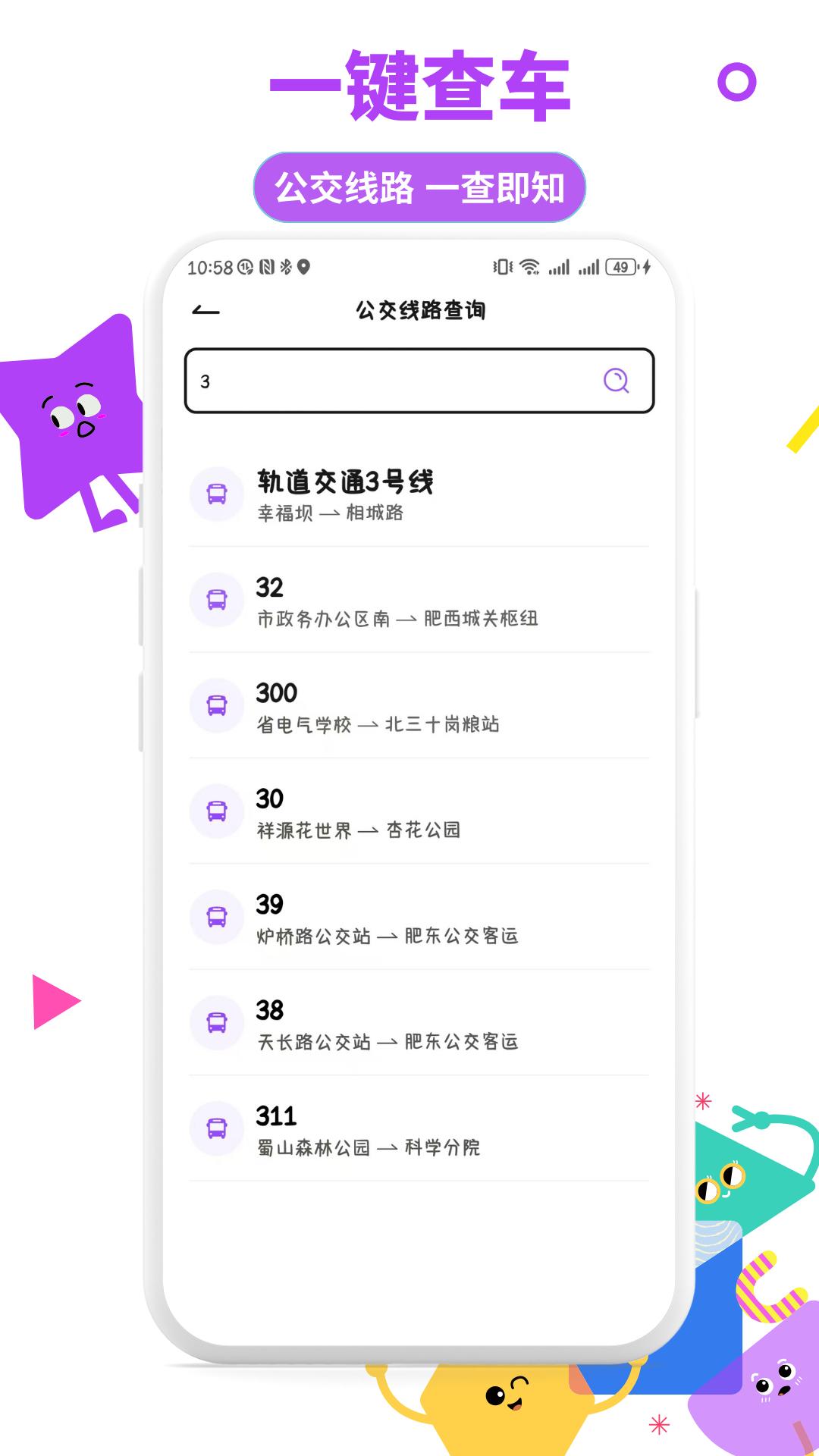Screen dimensions: 819x1456
Task: Select route 32 to 肥西城关枢纽
Action: 417,600
